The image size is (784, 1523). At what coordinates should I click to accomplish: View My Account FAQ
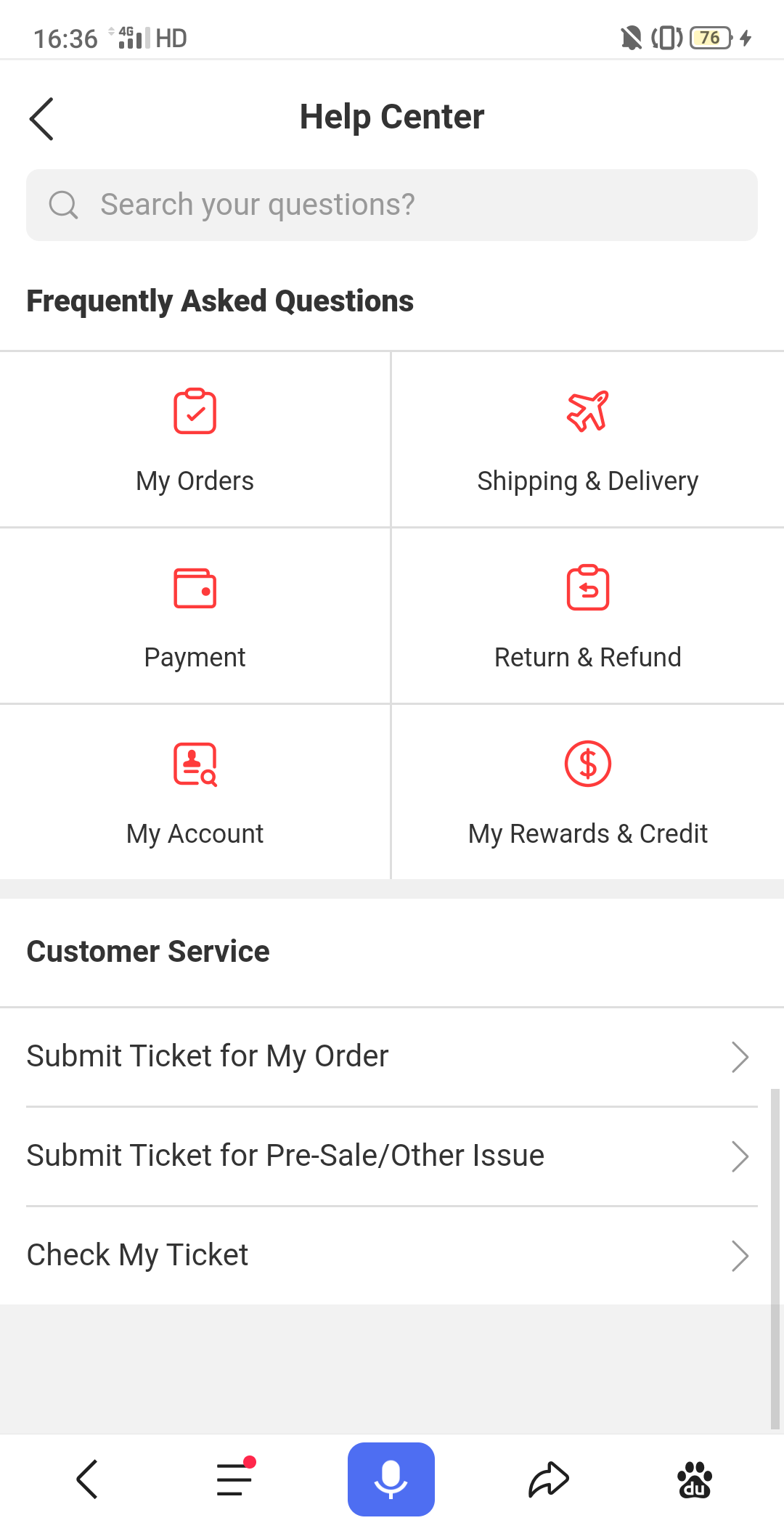pos(195,792)
